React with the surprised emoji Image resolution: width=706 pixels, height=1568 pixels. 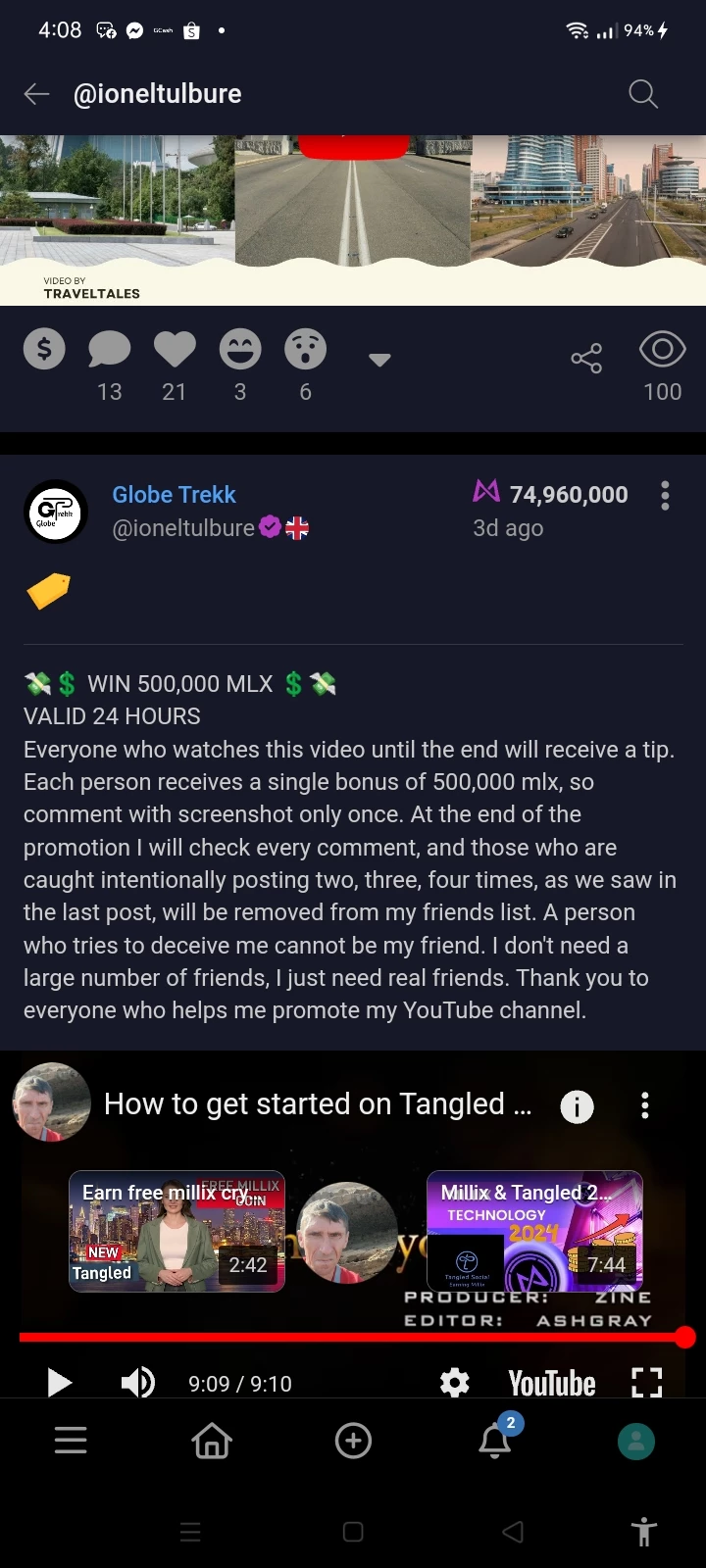point(305,349)
